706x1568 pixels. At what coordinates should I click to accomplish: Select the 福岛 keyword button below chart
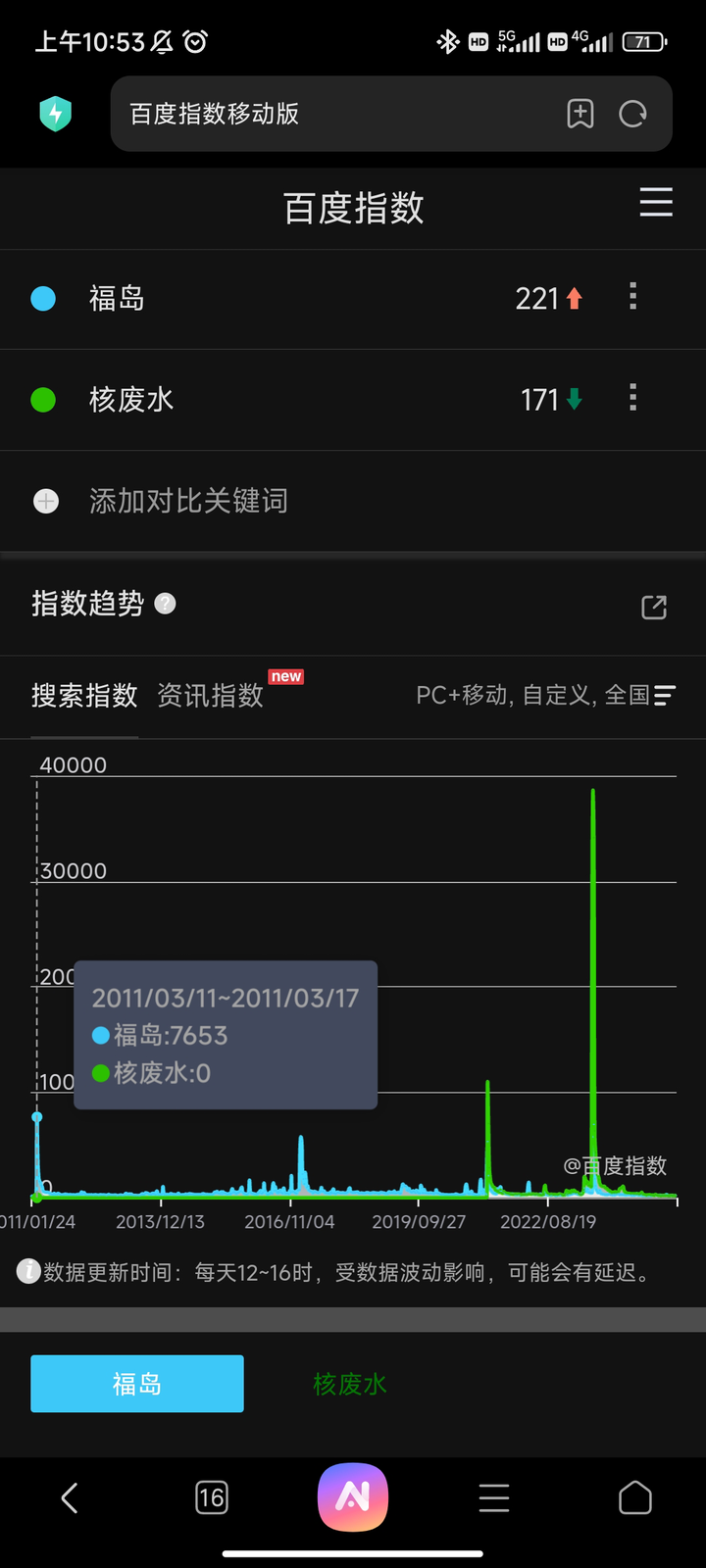coord(137,1384)
